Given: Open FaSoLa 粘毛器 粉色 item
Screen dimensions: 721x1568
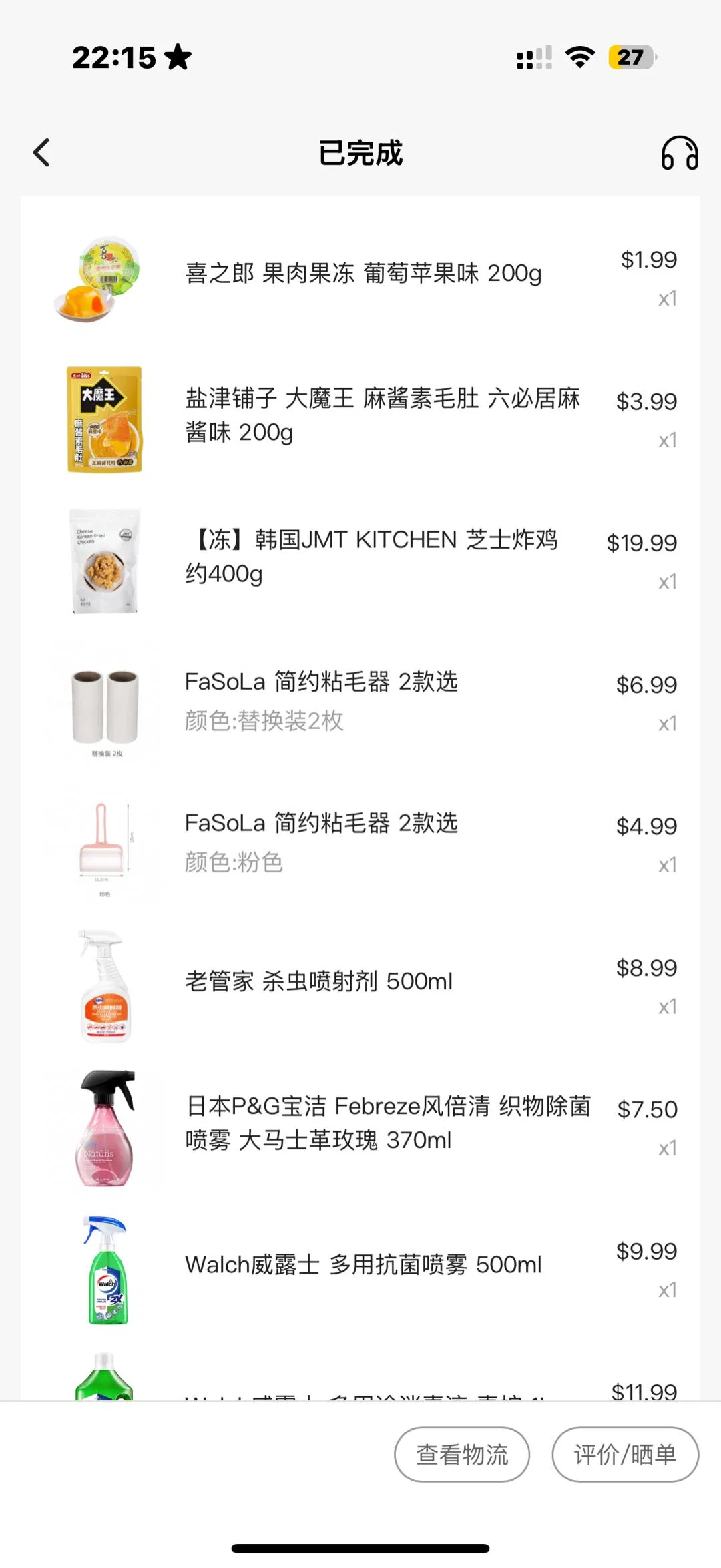Looking at the screenshot, I should 322,840.
